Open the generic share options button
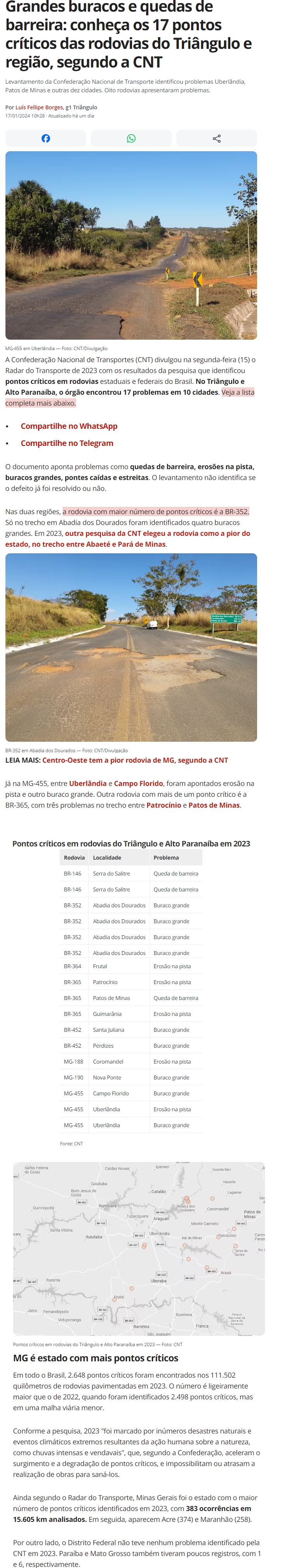Screen dimensions: 287x1568 (x=216, y=138)
